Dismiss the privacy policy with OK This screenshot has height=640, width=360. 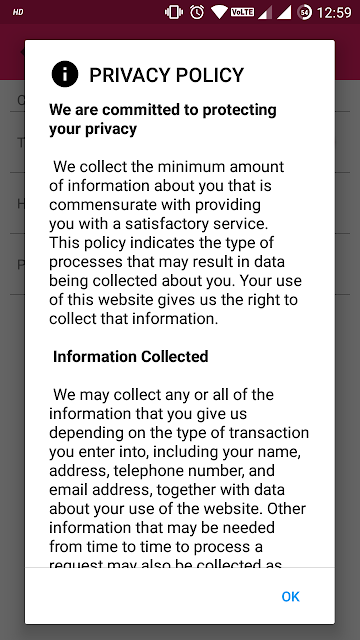[290, 596]
